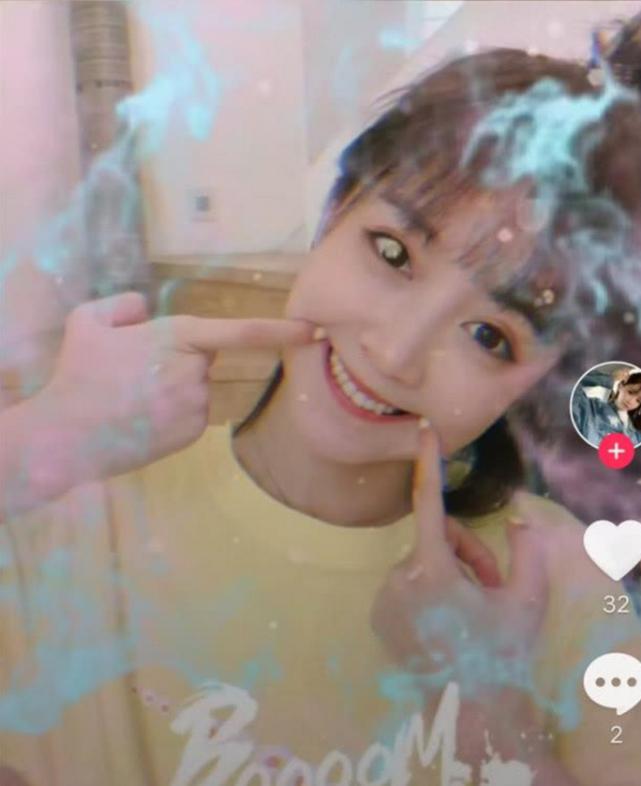Open the comments speech bubble
Viewport: 641px width, 786px height.
point(613,682)
